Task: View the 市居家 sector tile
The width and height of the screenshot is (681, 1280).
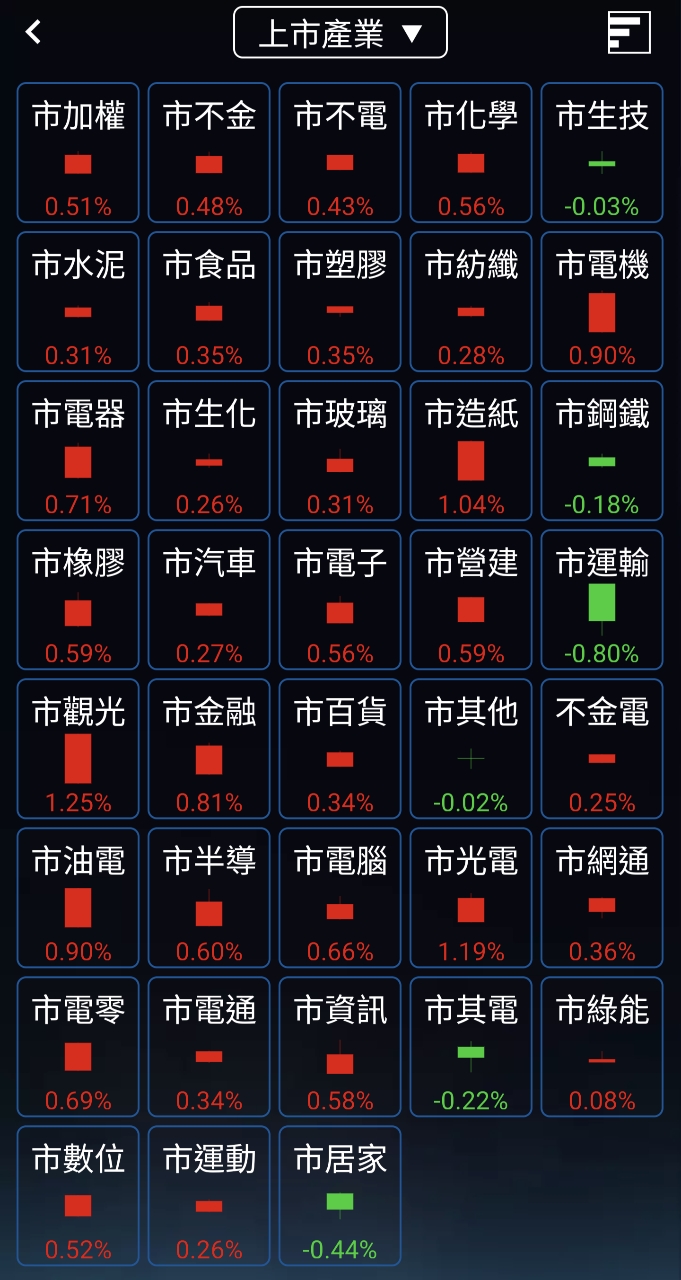Action: 340,1196
